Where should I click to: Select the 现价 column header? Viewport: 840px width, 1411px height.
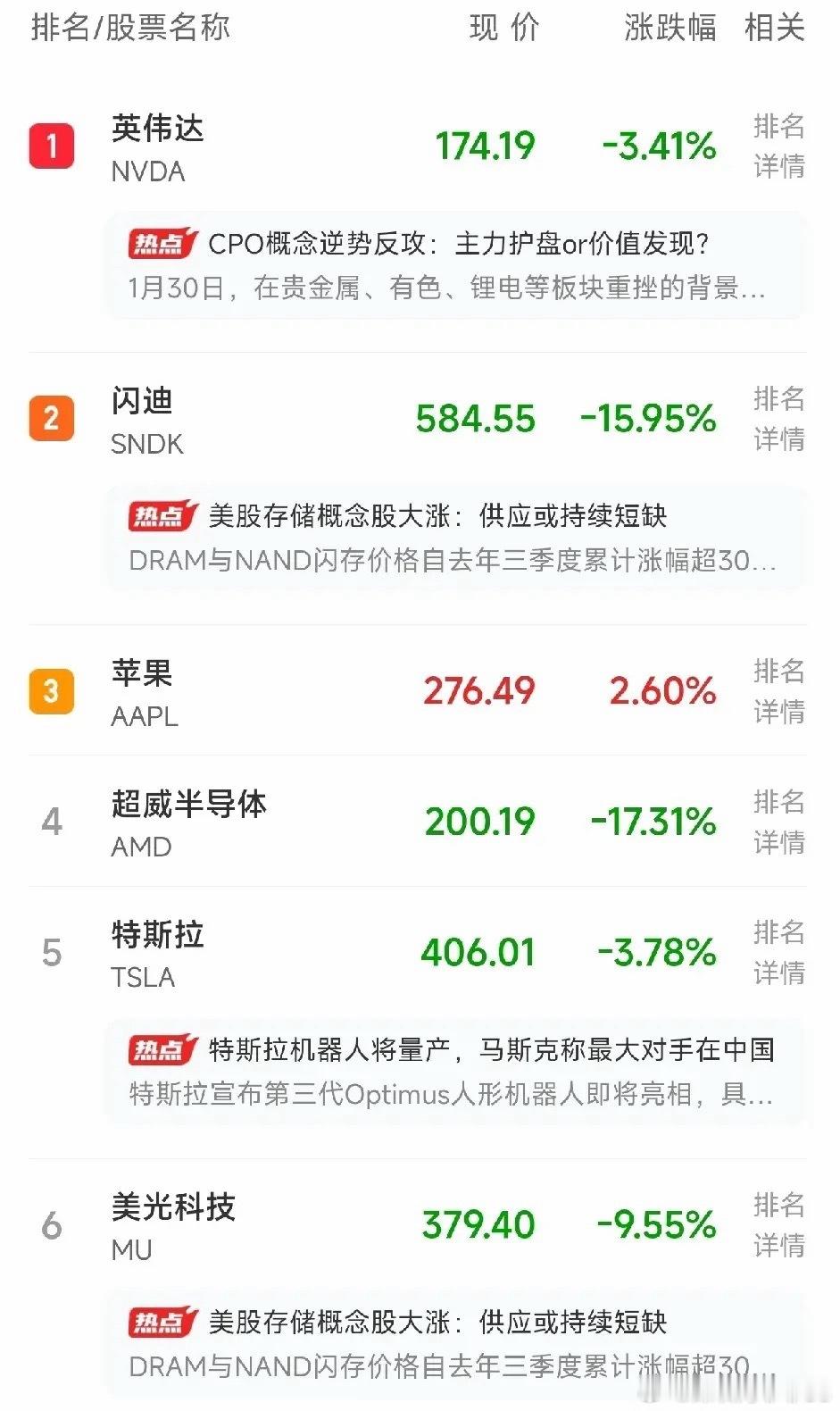click(x=504, y=29)
